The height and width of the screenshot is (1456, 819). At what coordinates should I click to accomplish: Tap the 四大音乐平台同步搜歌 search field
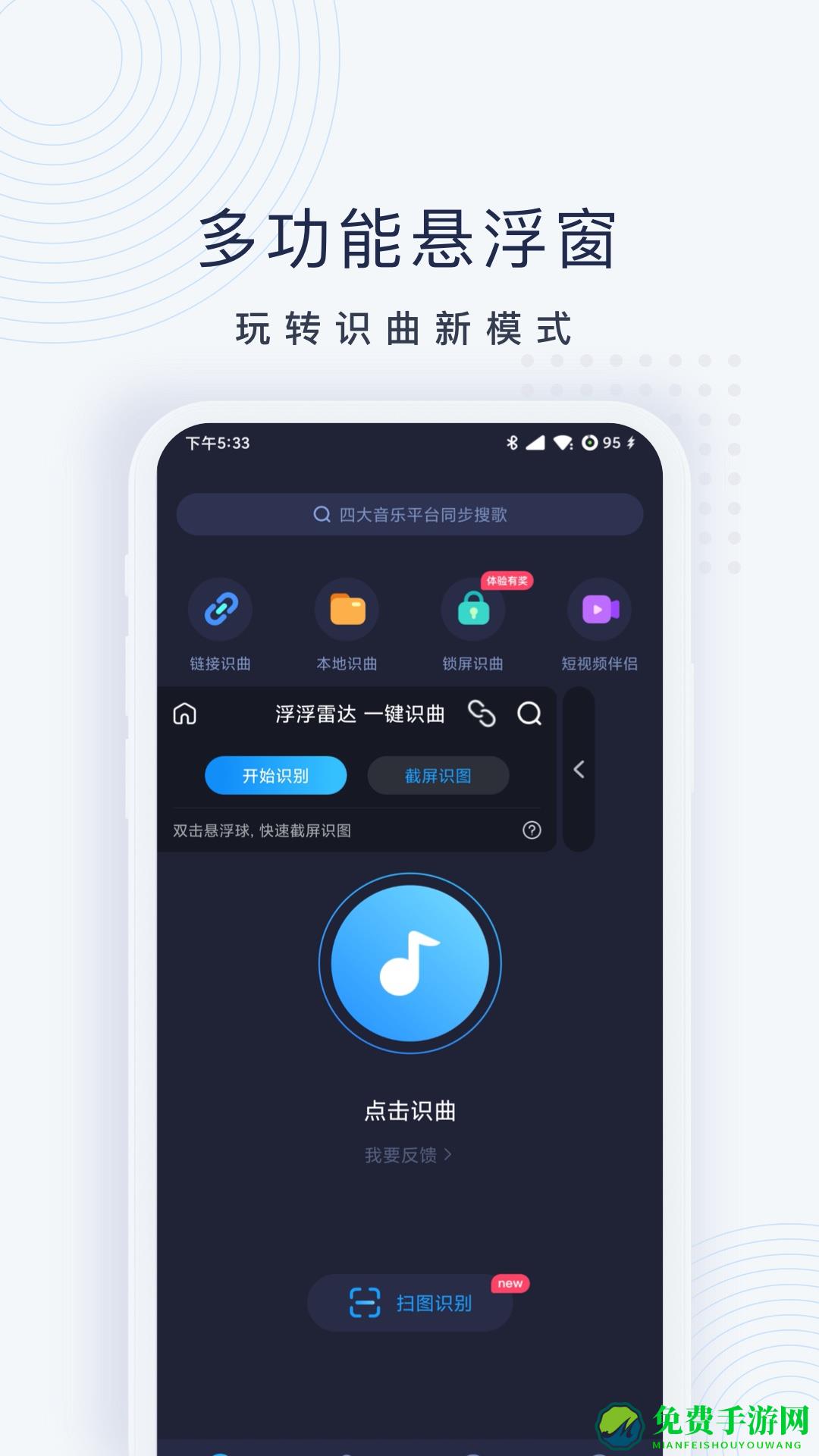pyautogui.click(x=409, y=513)
